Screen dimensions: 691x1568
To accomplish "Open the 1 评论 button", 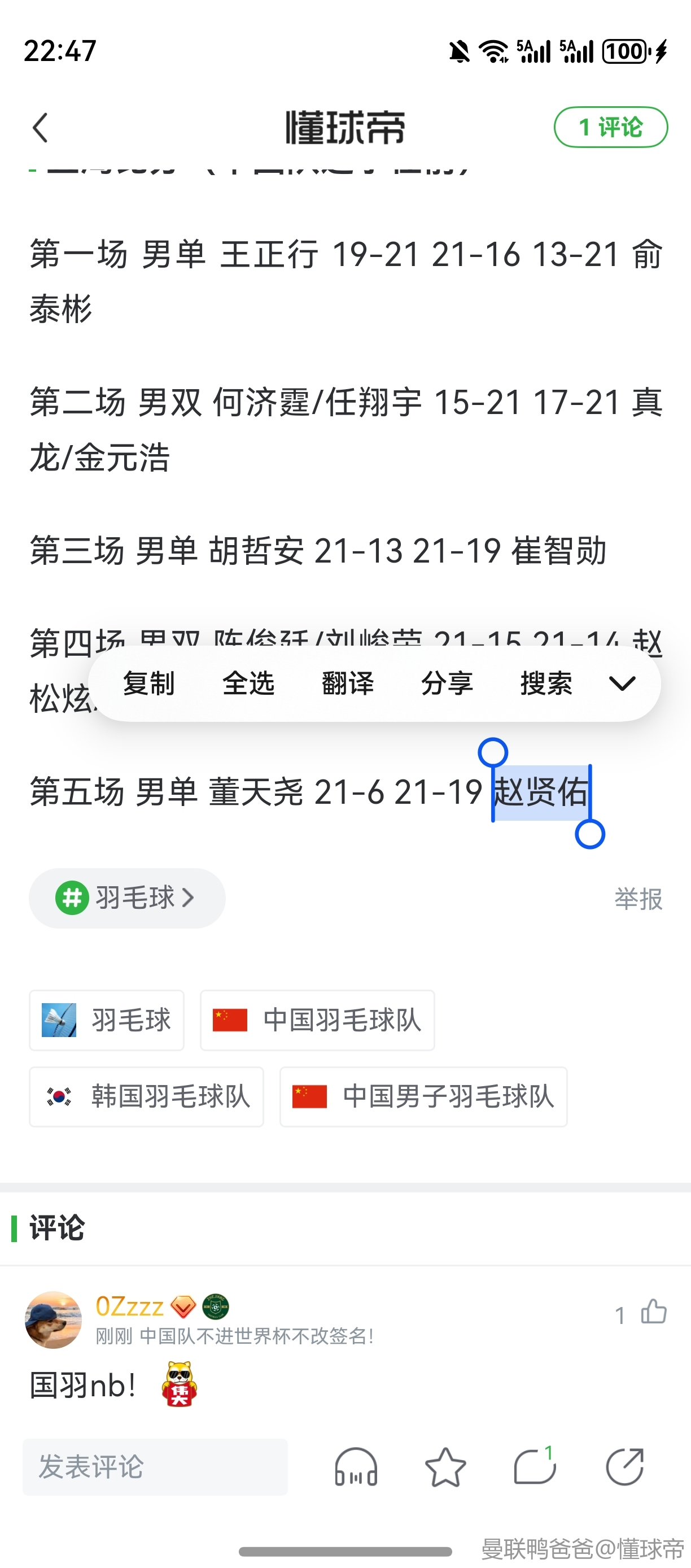I will 610,128.
